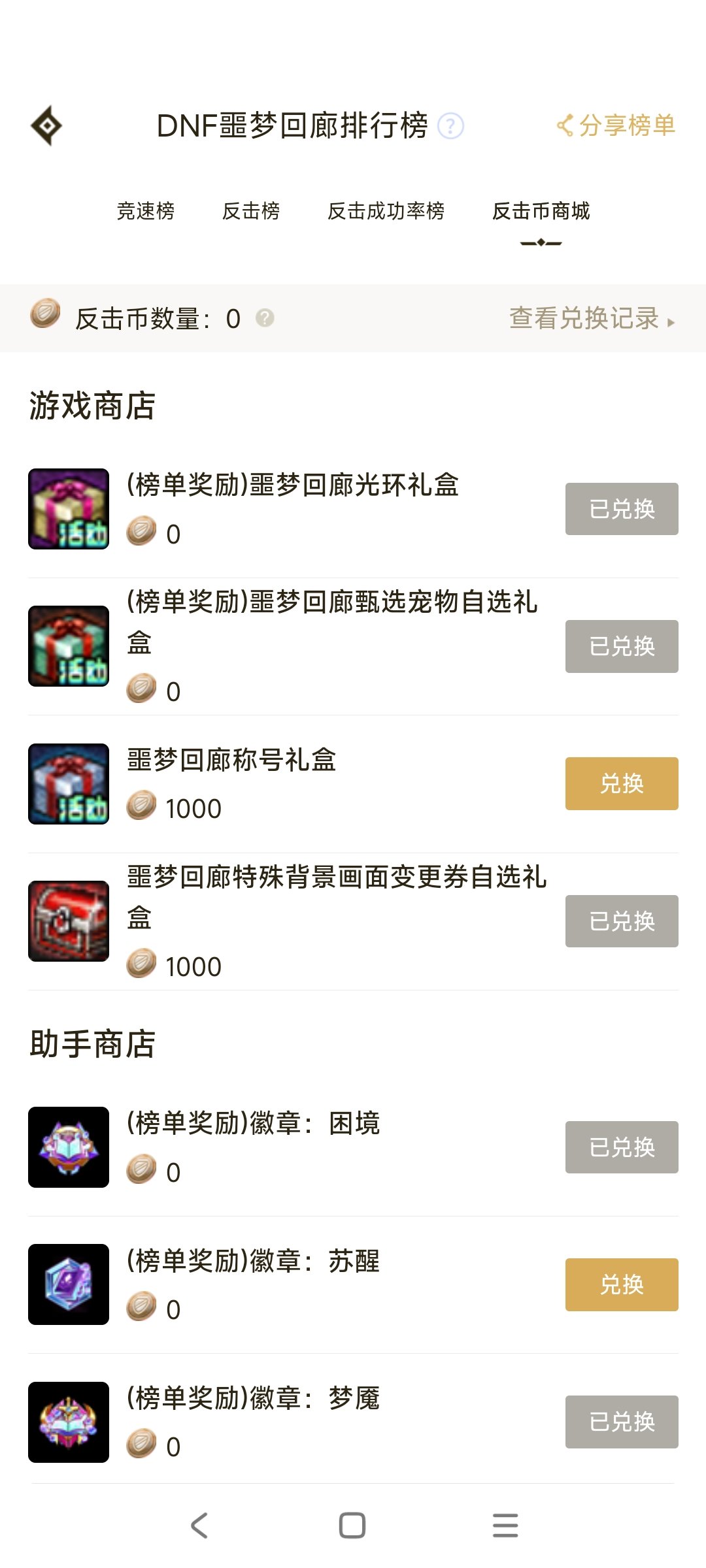
Task: Click 已兑换 on 特殊背景画面变更券自选礼盒
Action: click(620, 921)
